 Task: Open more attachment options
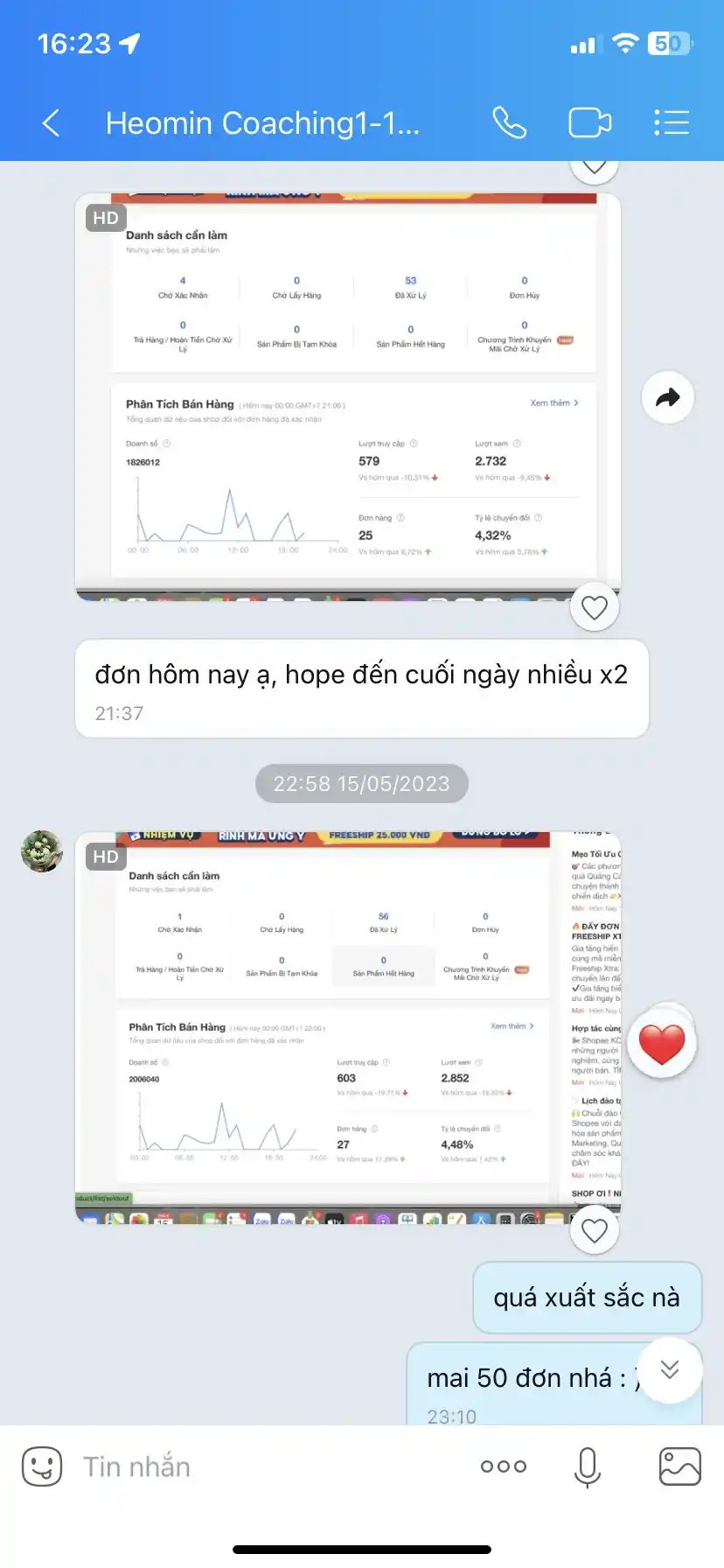504,1466
